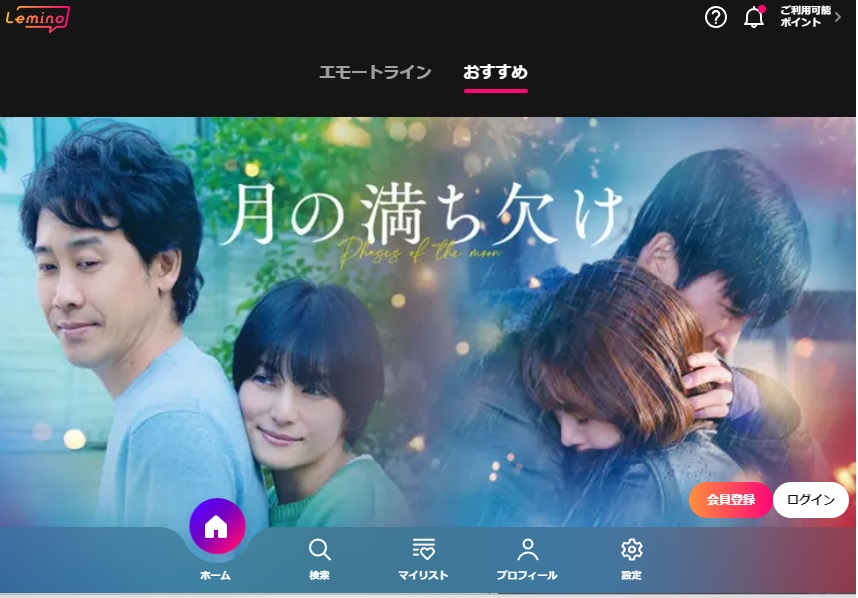Open the ご利用可能ポイント details
Image resolution: width=858 pixels, height=598 pixels.
click(x=810, y=16)
